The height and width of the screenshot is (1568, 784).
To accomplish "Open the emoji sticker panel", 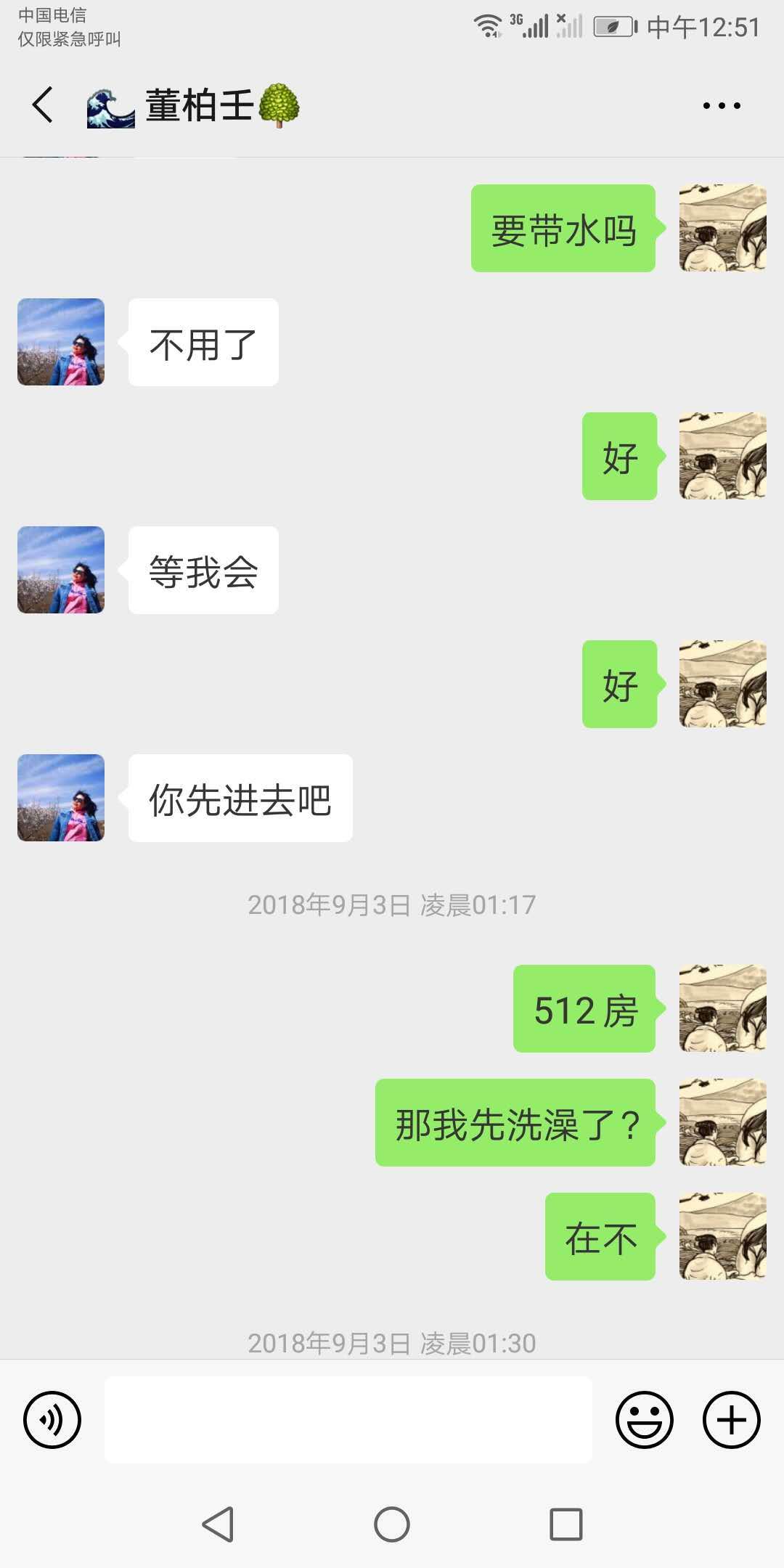I will click(644, 1420).
